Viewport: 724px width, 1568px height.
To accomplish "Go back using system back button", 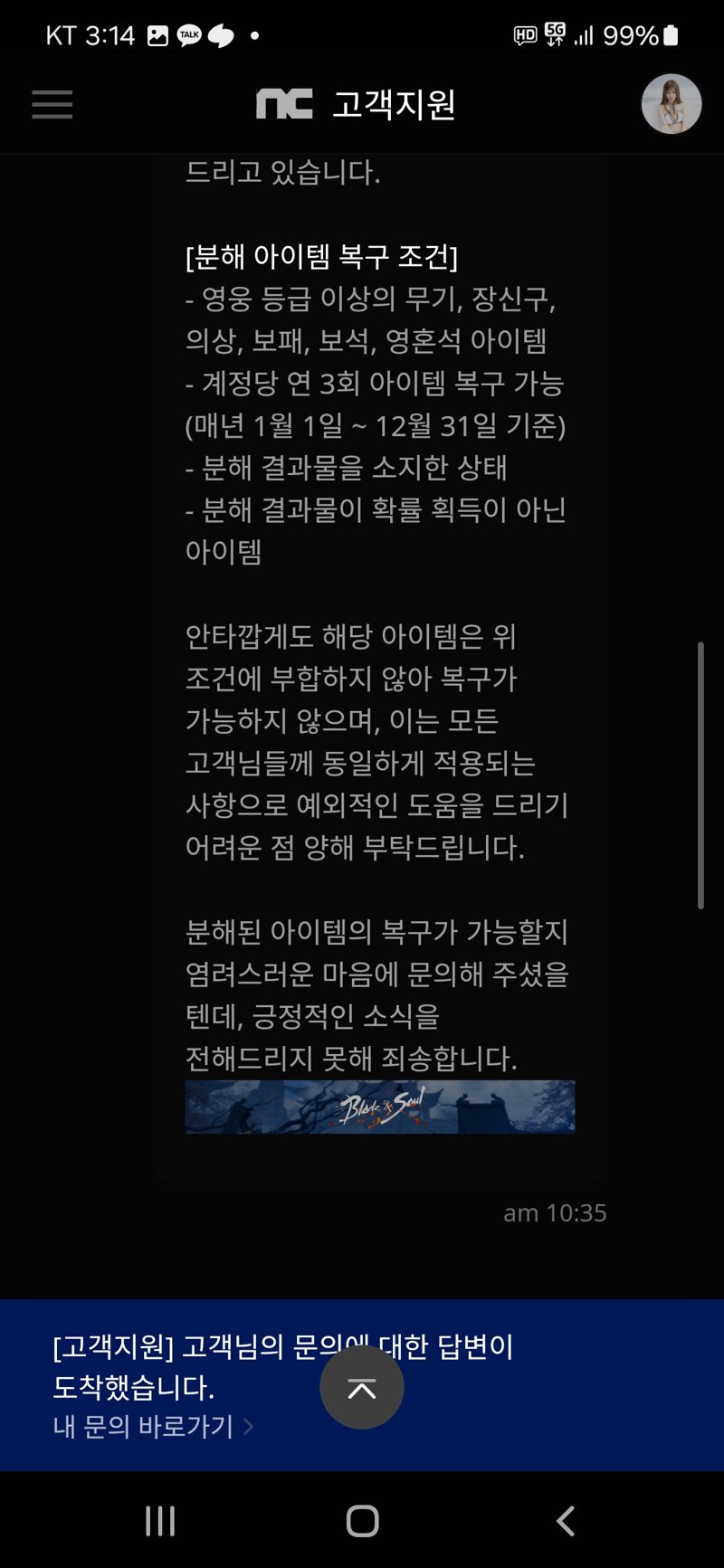I will point(566,1521).
